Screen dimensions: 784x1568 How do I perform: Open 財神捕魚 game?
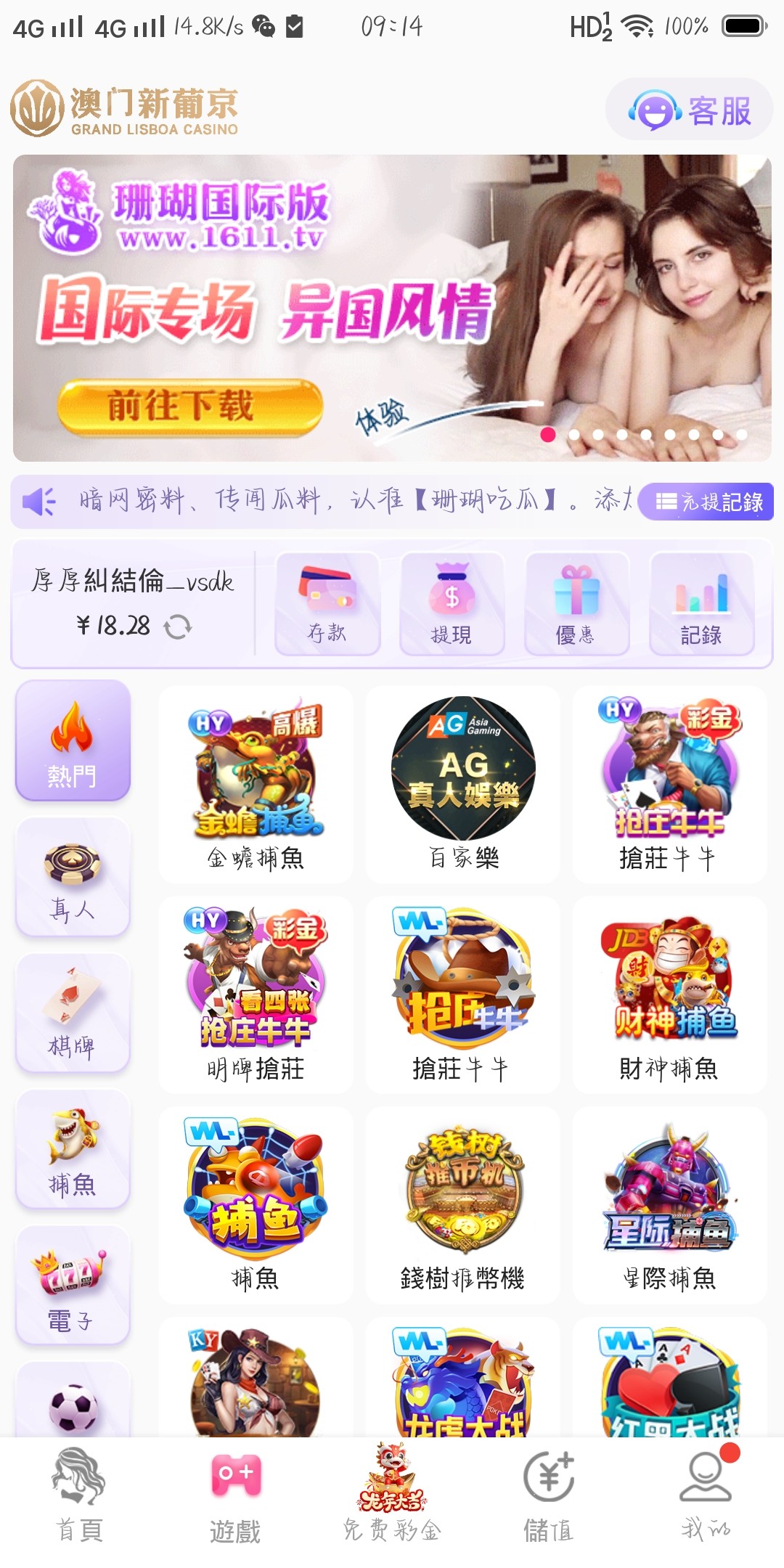point(669,995)
